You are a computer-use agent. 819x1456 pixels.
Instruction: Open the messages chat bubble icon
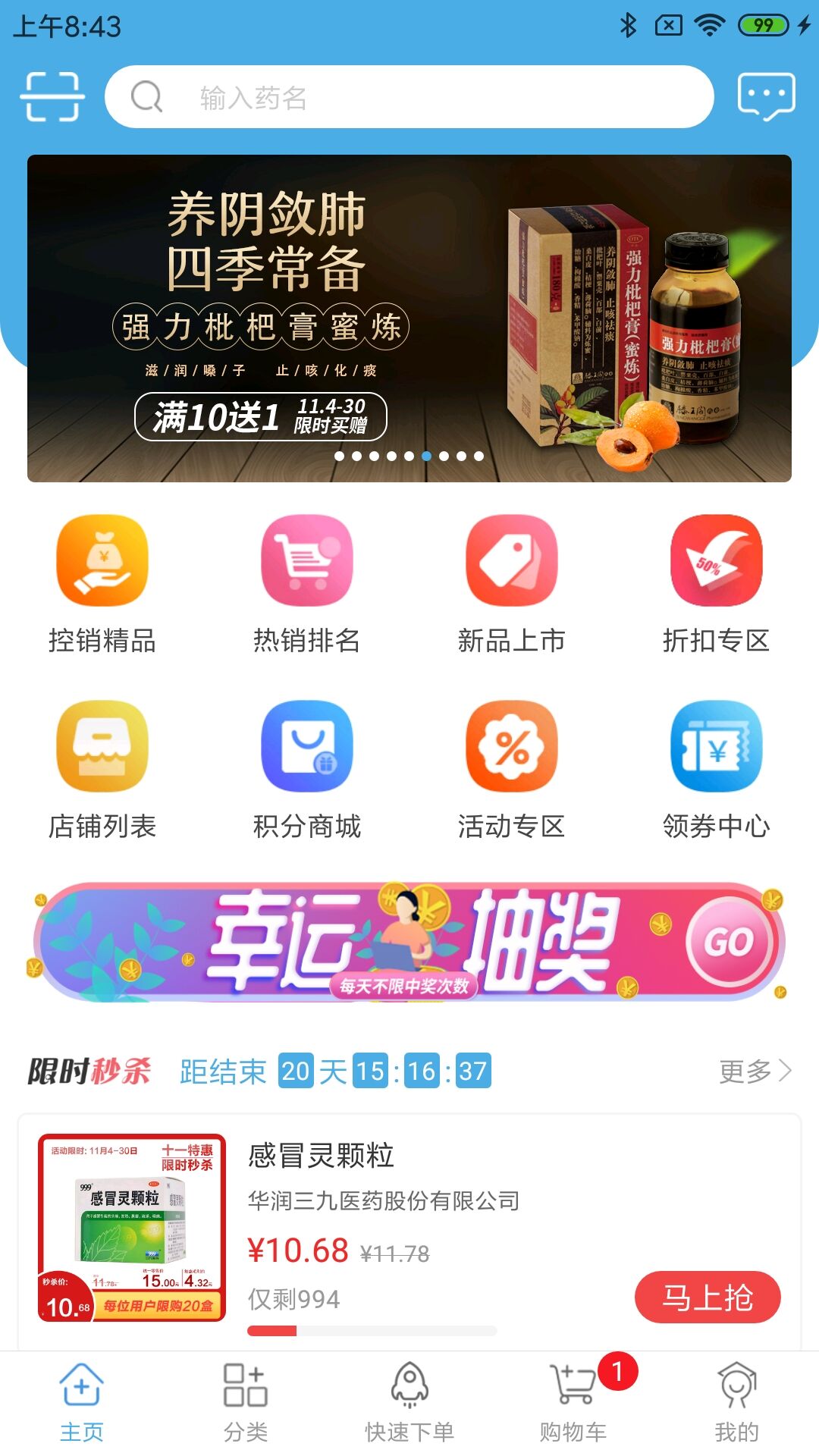(766, 97)
